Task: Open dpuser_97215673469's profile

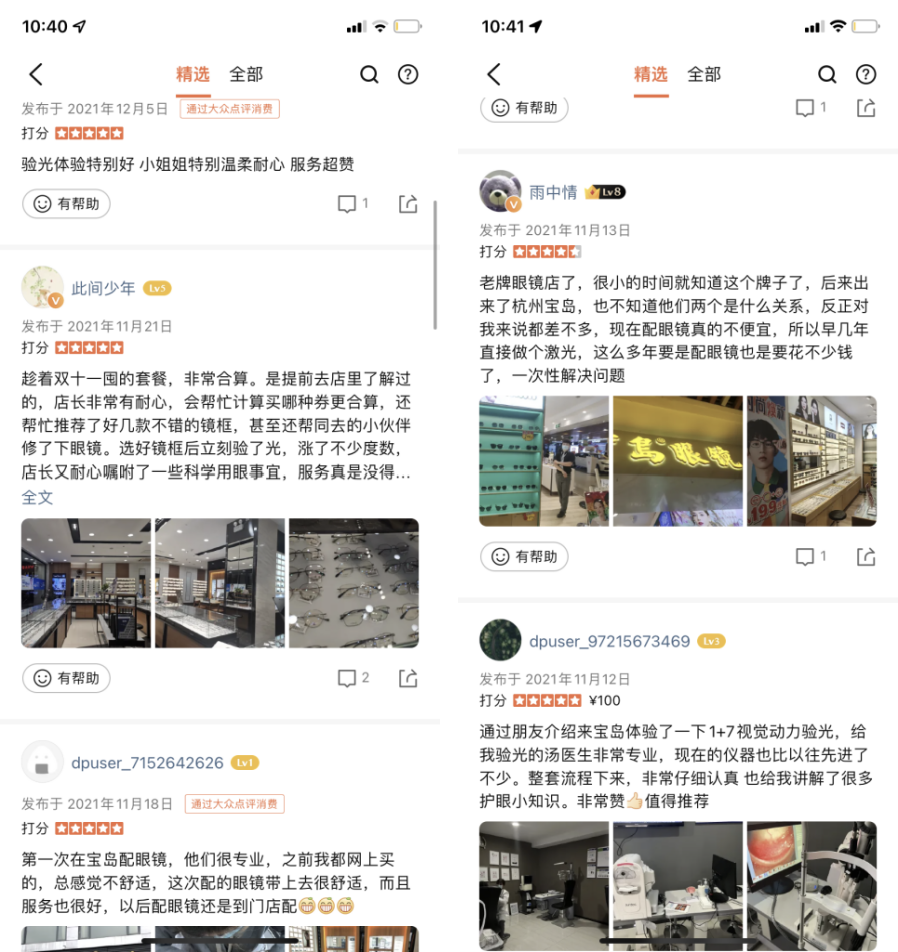Action: [609, 641]
